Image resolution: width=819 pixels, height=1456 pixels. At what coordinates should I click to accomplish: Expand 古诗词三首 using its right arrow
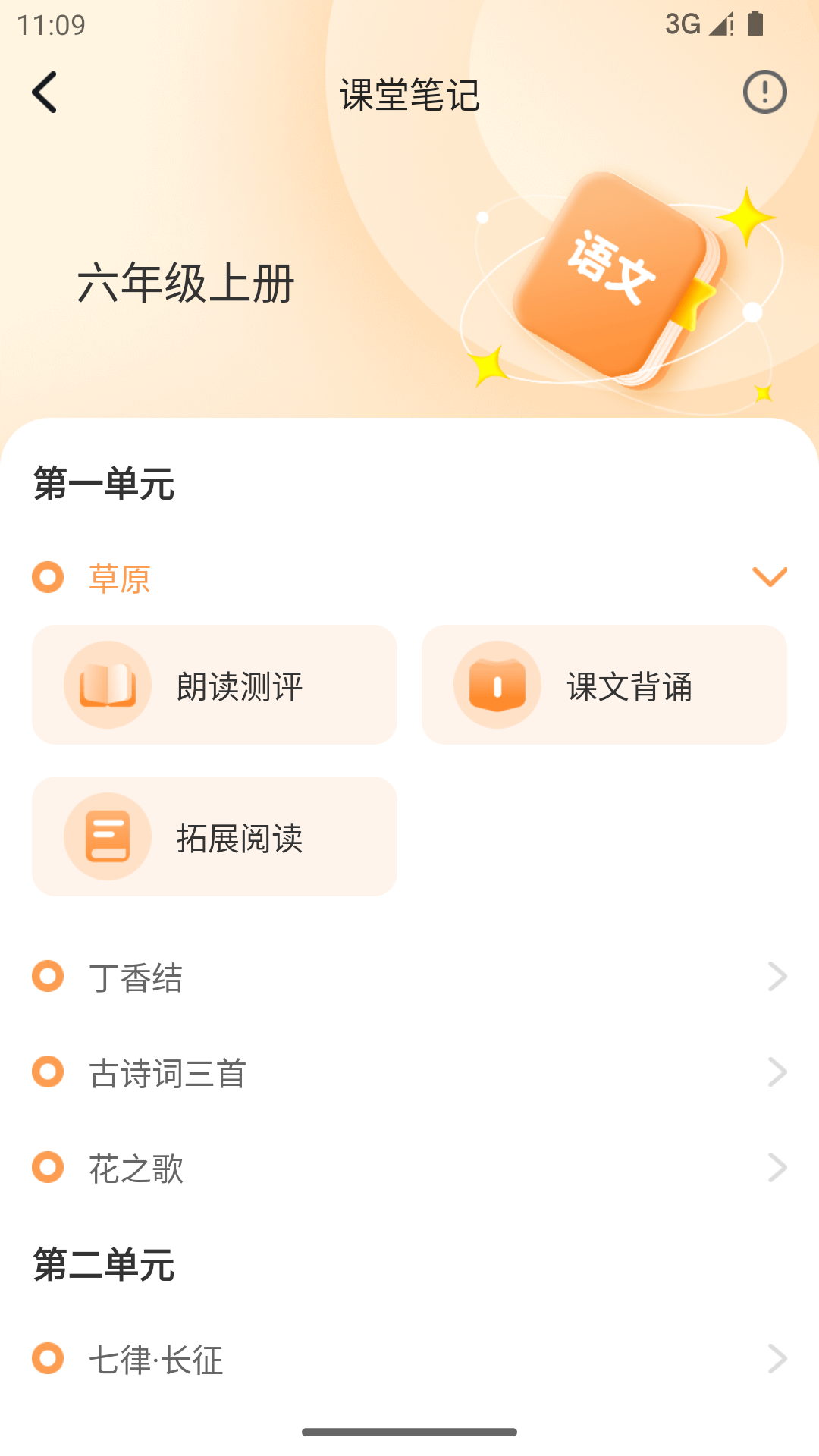pyautogui.click(x=777, y=1072)
